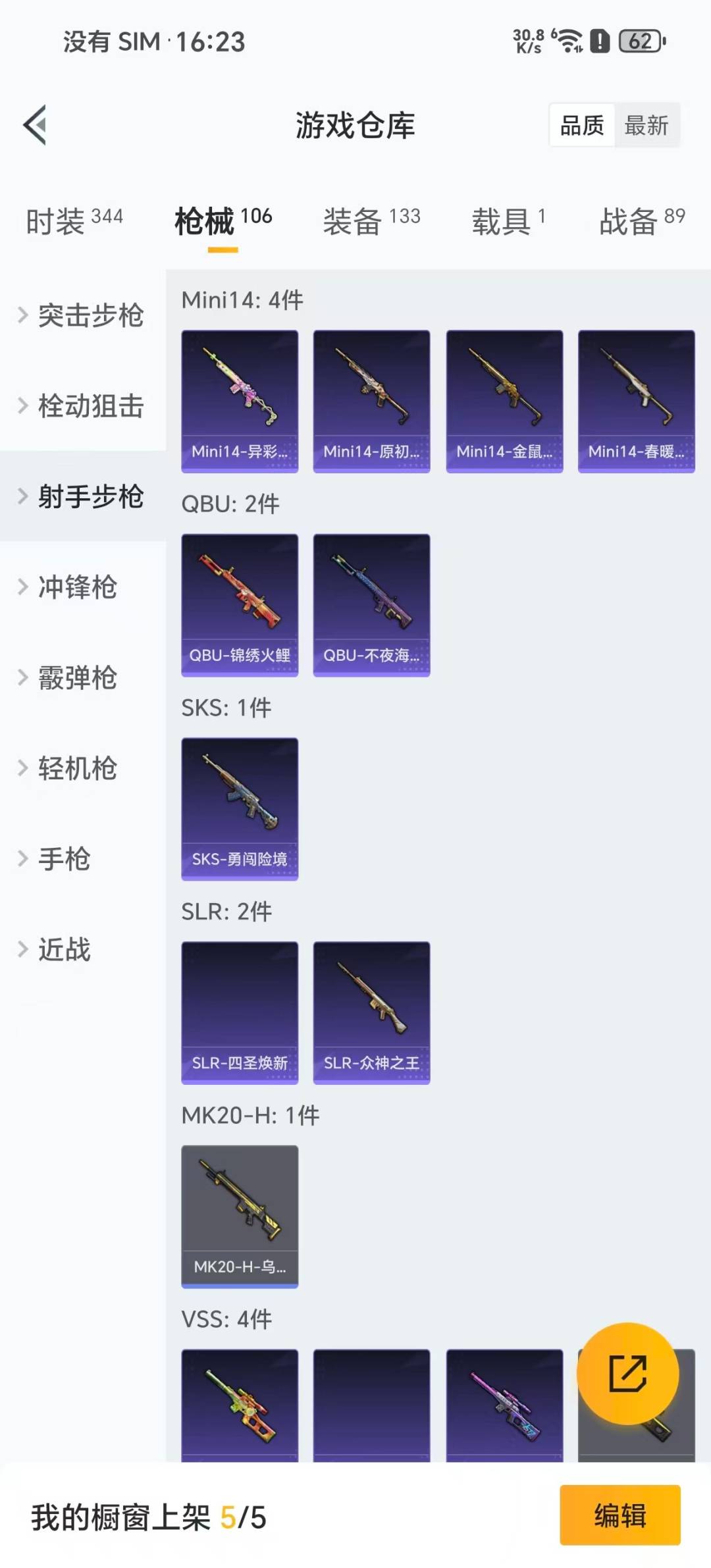This screenshot has height=1568, width=711.
Task: Switch sorting to 最新 newest mode
Action: (648, 125)
